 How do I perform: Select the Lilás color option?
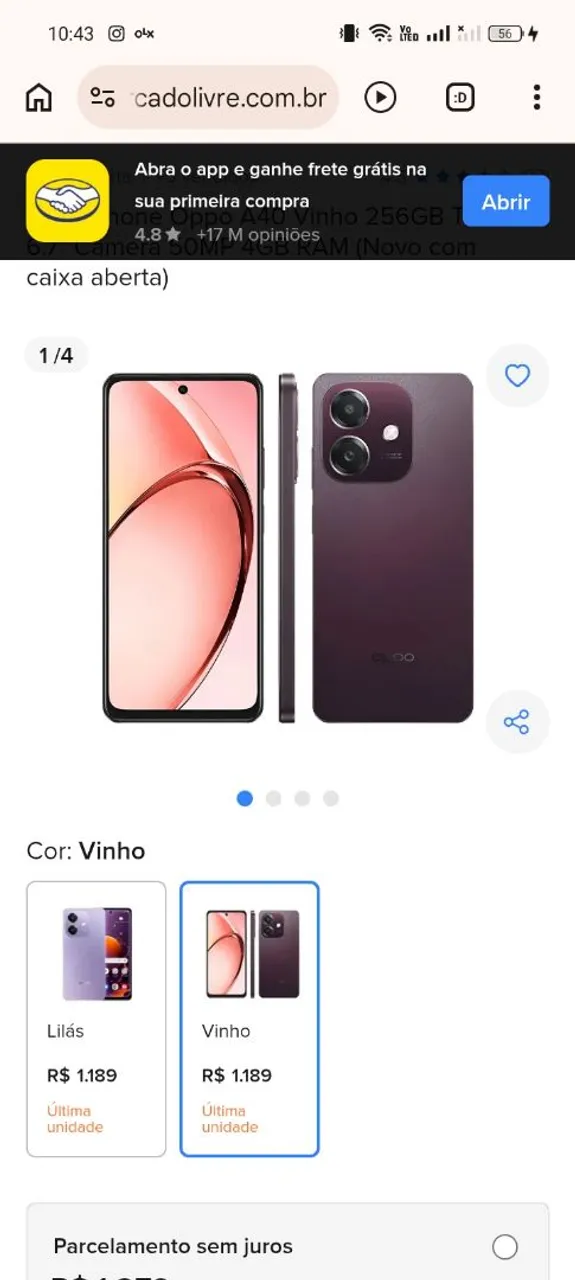point(96,1019)
